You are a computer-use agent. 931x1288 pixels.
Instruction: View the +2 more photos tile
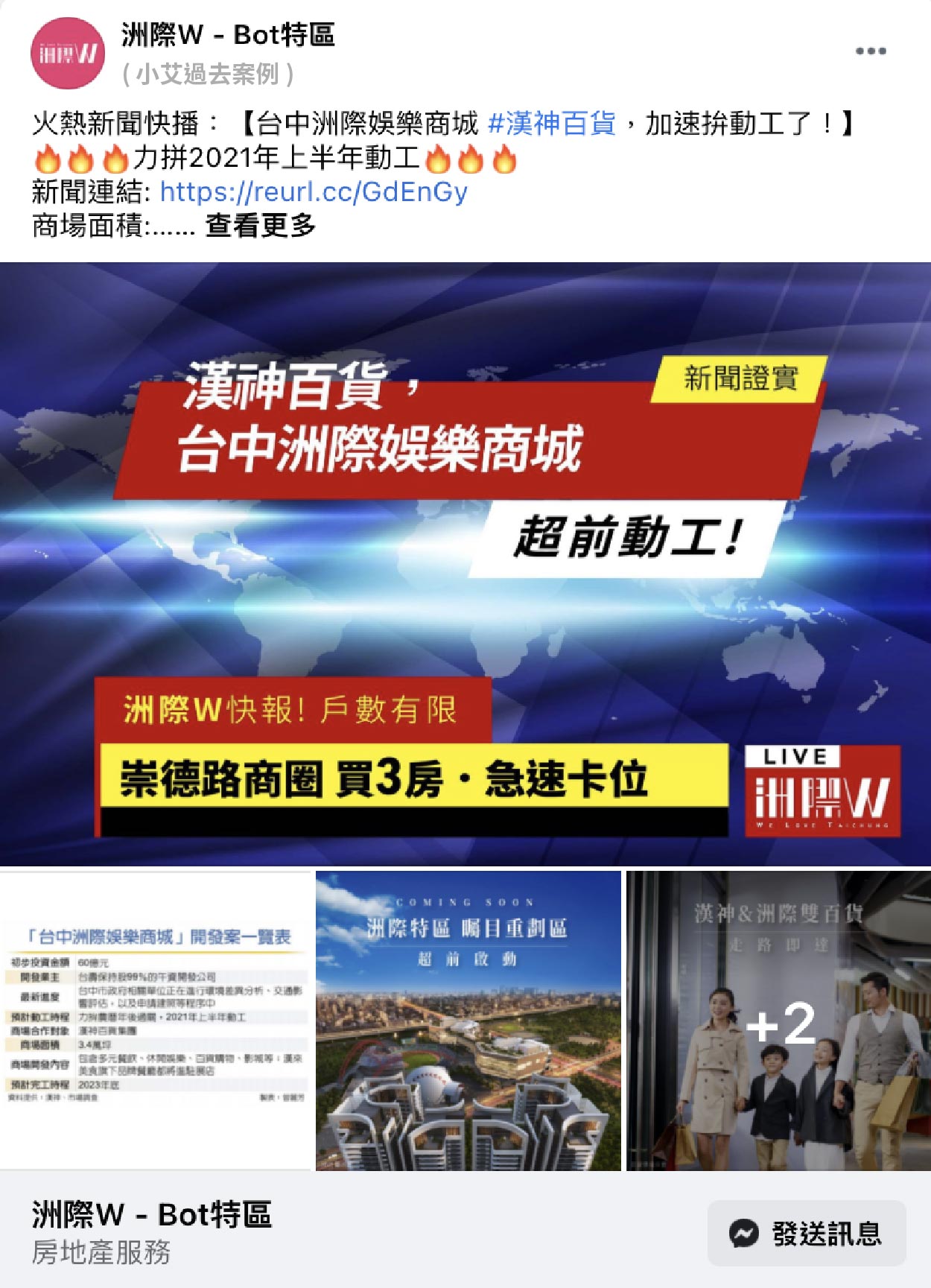(778, 1020)
